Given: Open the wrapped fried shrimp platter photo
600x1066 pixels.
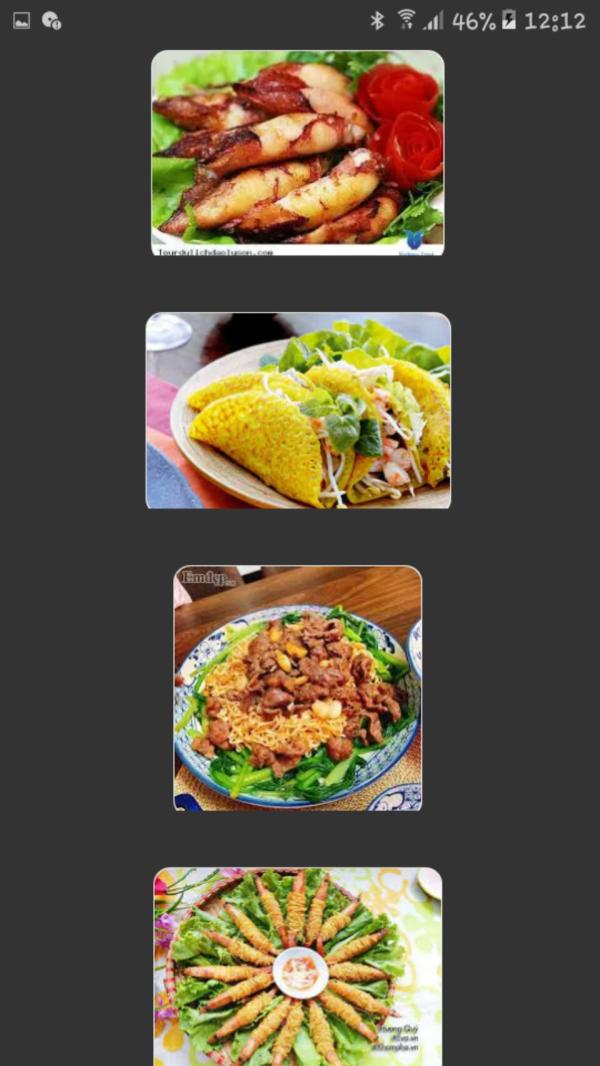Looking at the screenshot, I should click(298, 965).
